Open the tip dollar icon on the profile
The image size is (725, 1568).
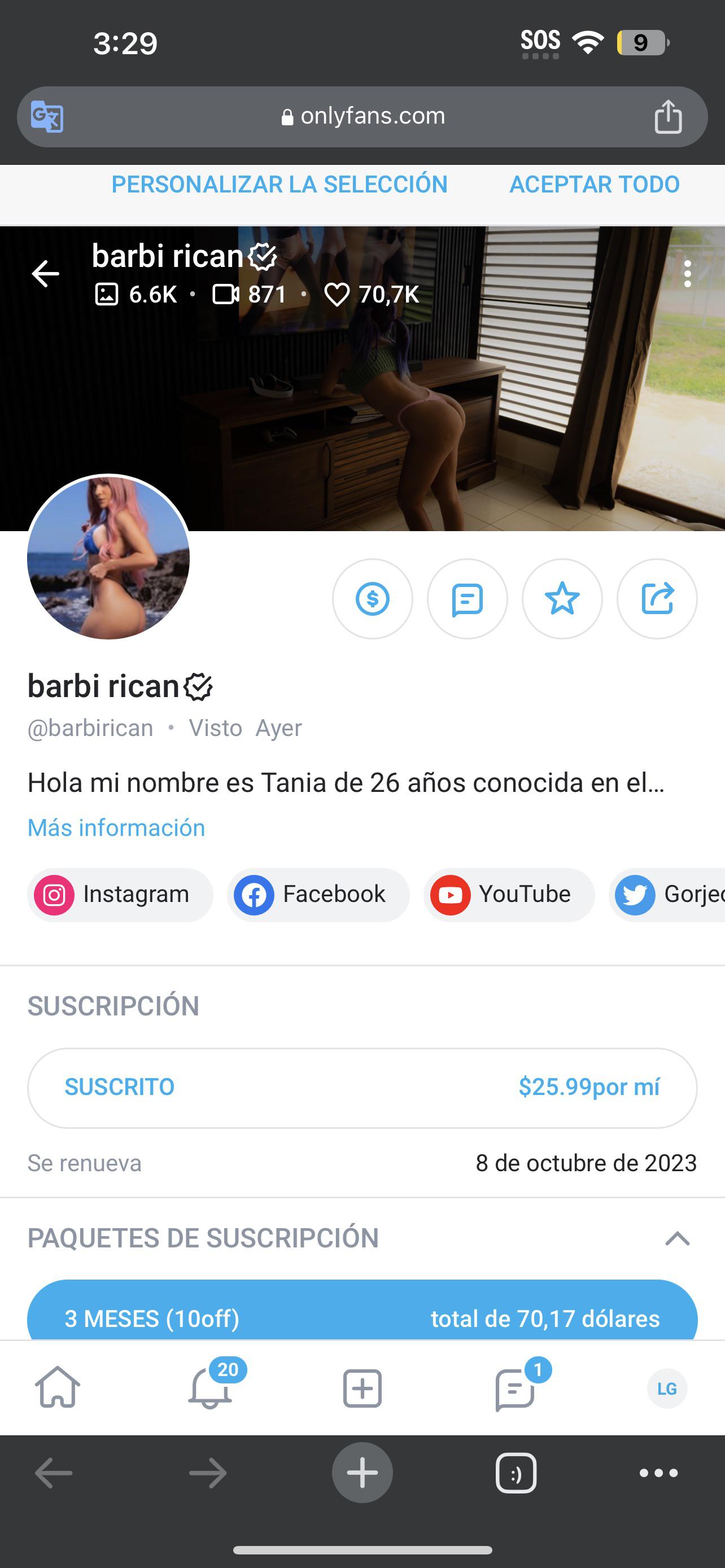pyautogui.click(x=373, y=599)
